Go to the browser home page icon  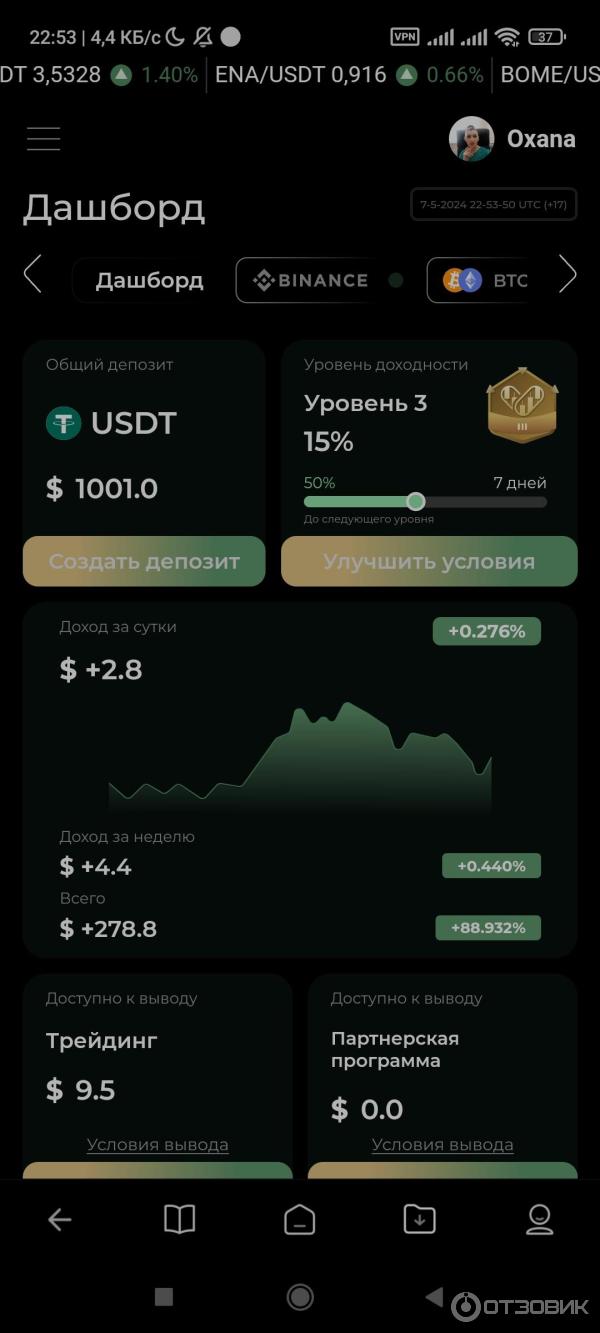300,1219
